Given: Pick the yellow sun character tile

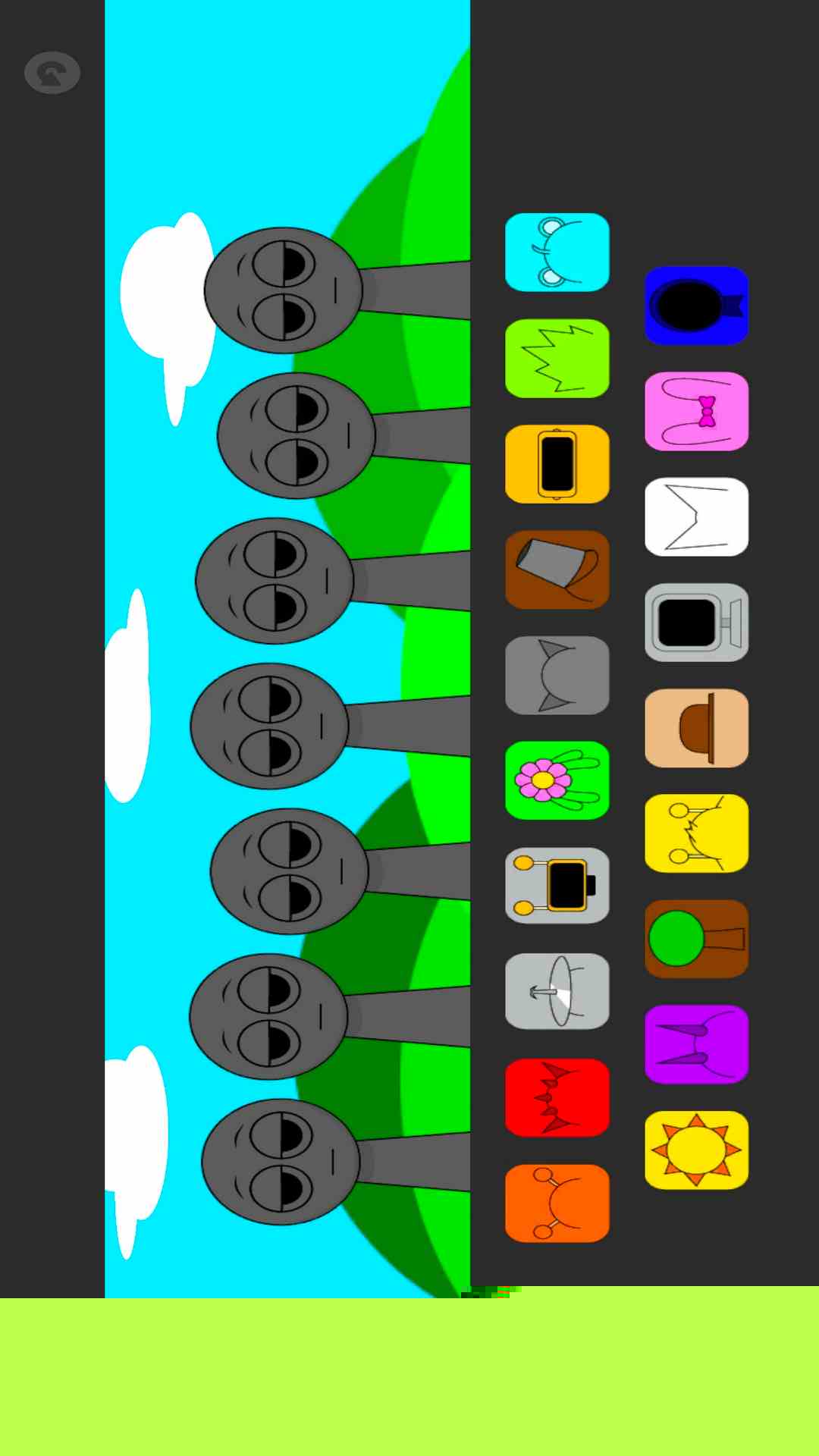Looking at the screenshot, I should tap(696, 1150).
